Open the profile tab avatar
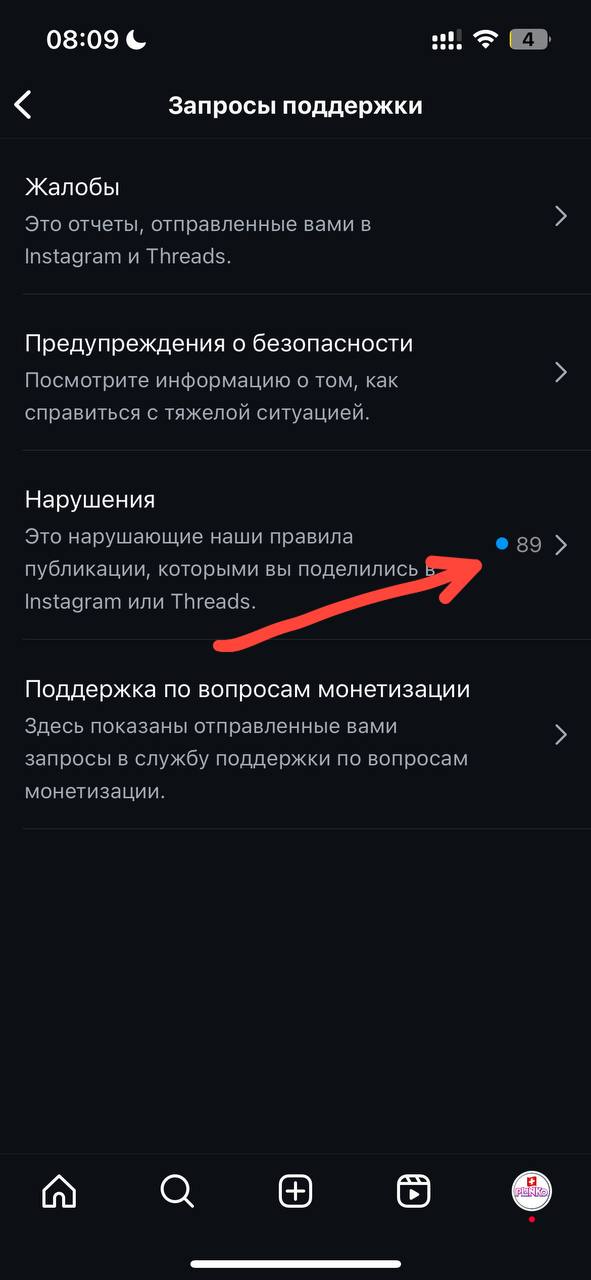Screen dimensions: 591x1280 coord(531,1191)
